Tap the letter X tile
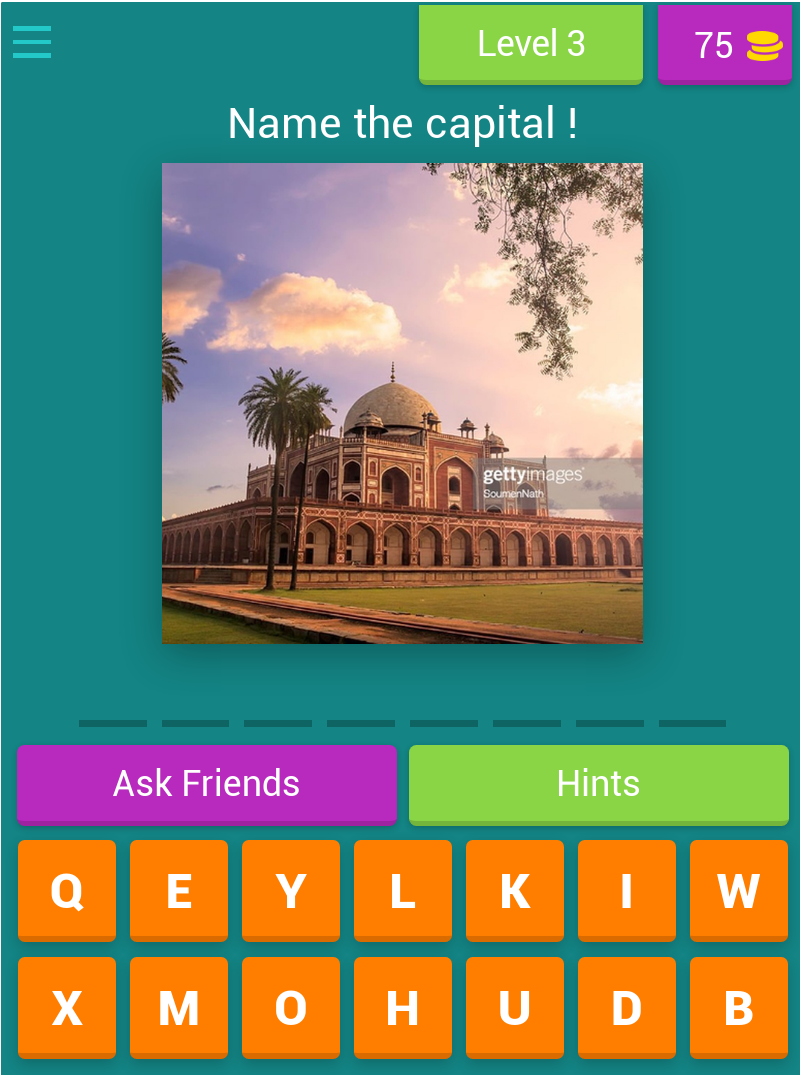 (66, 1007)
